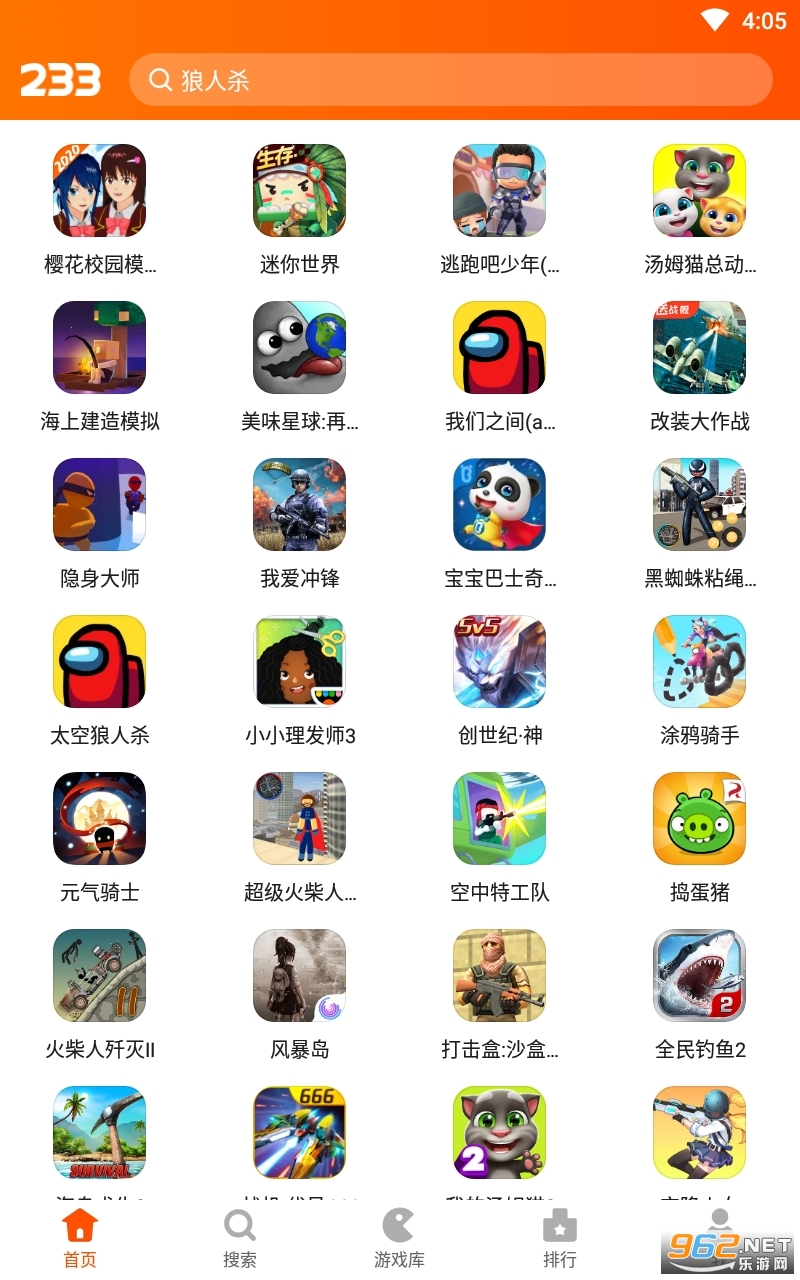
Task: Open the 全民钓鱼2 shark game icon
Action: [699, 975]
